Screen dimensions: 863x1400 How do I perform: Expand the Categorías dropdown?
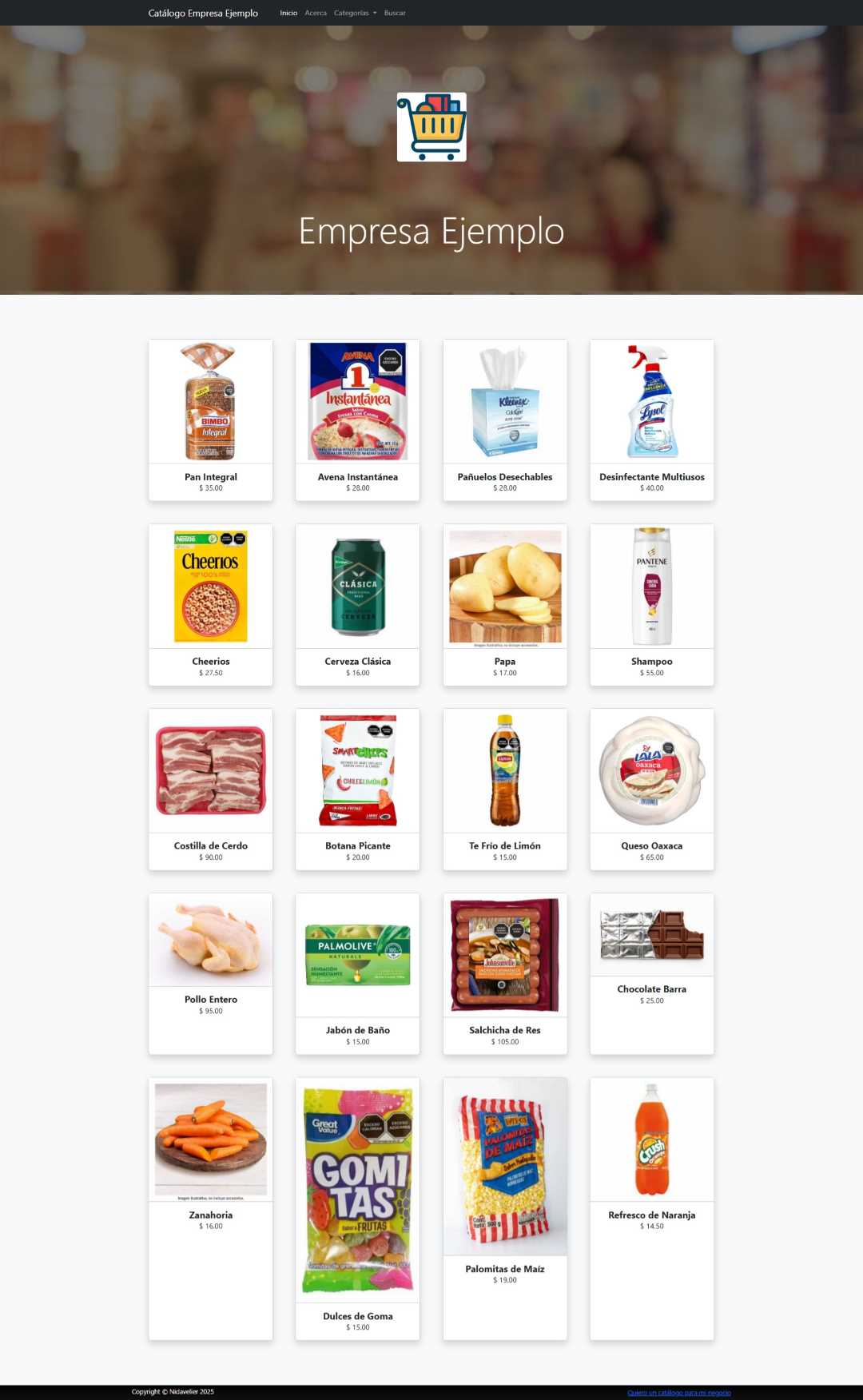coord(355,13)
